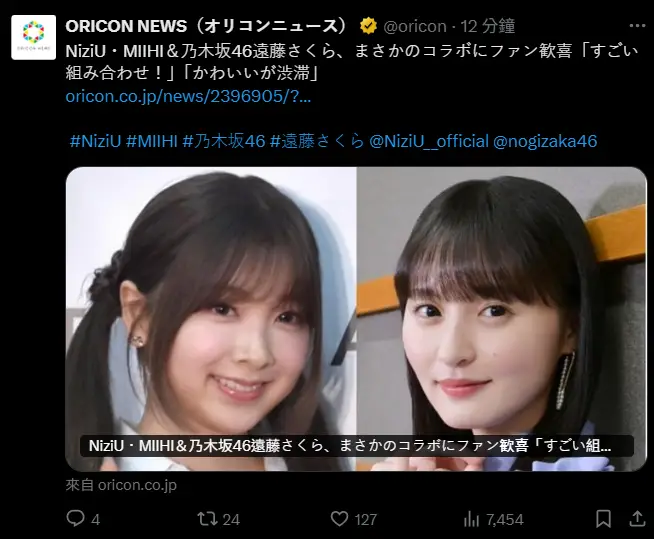Open the oricon.co.jp/news article link
Image resolution: width=654 pixels, height=539 pixels.
188,97
